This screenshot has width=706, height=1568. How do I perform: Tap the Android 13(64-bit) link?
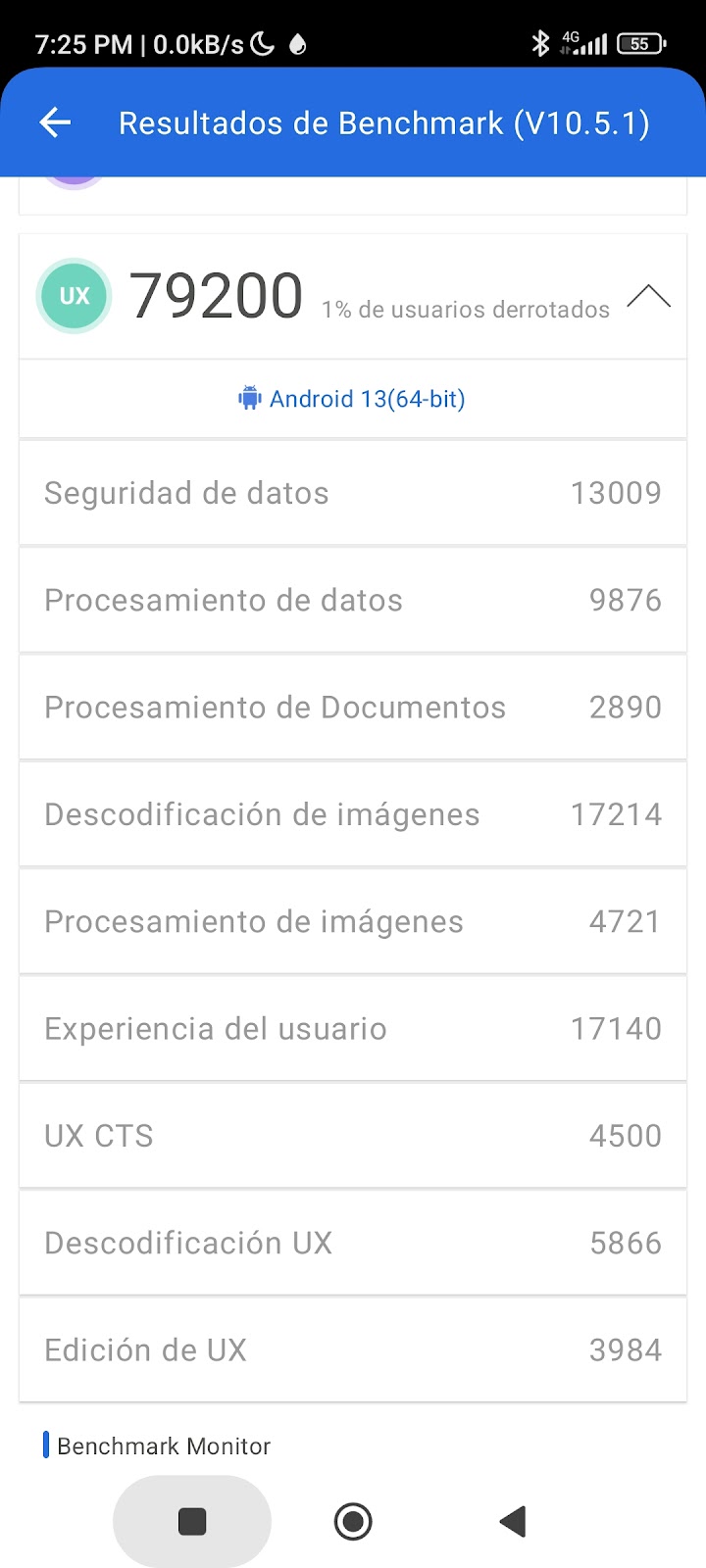(352, 399)
